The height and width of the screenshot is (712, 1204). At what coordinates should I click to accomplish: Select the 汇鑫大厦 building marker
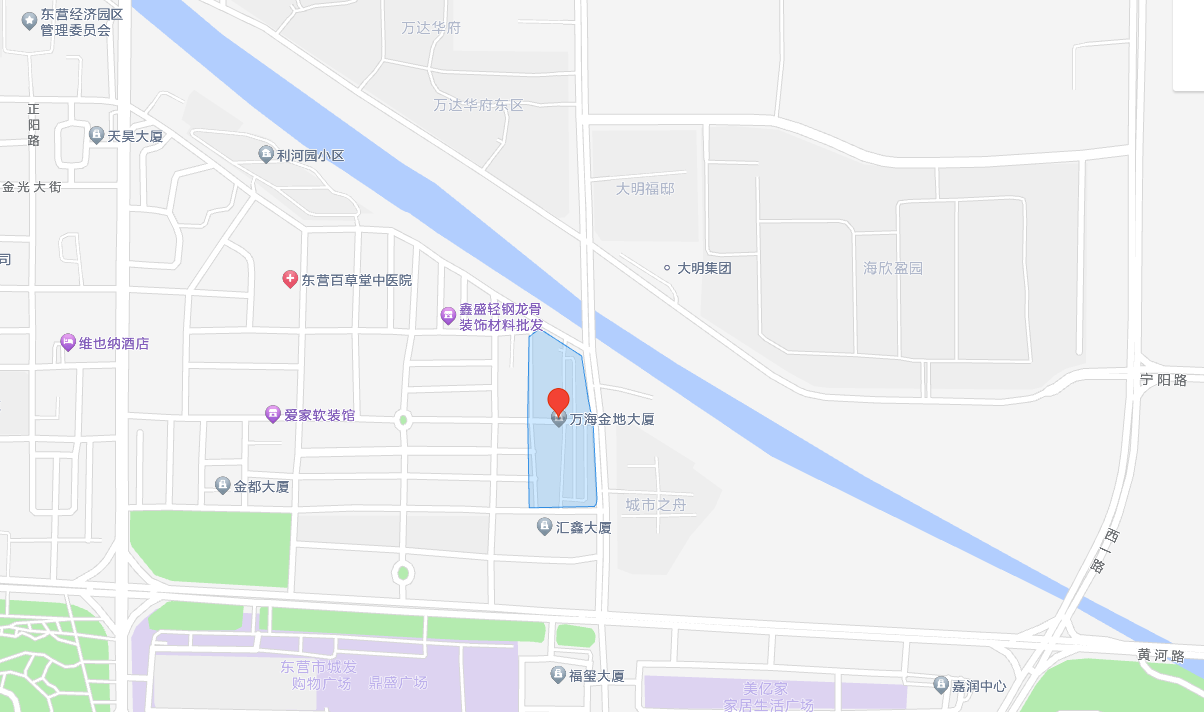tap(544, 526)
